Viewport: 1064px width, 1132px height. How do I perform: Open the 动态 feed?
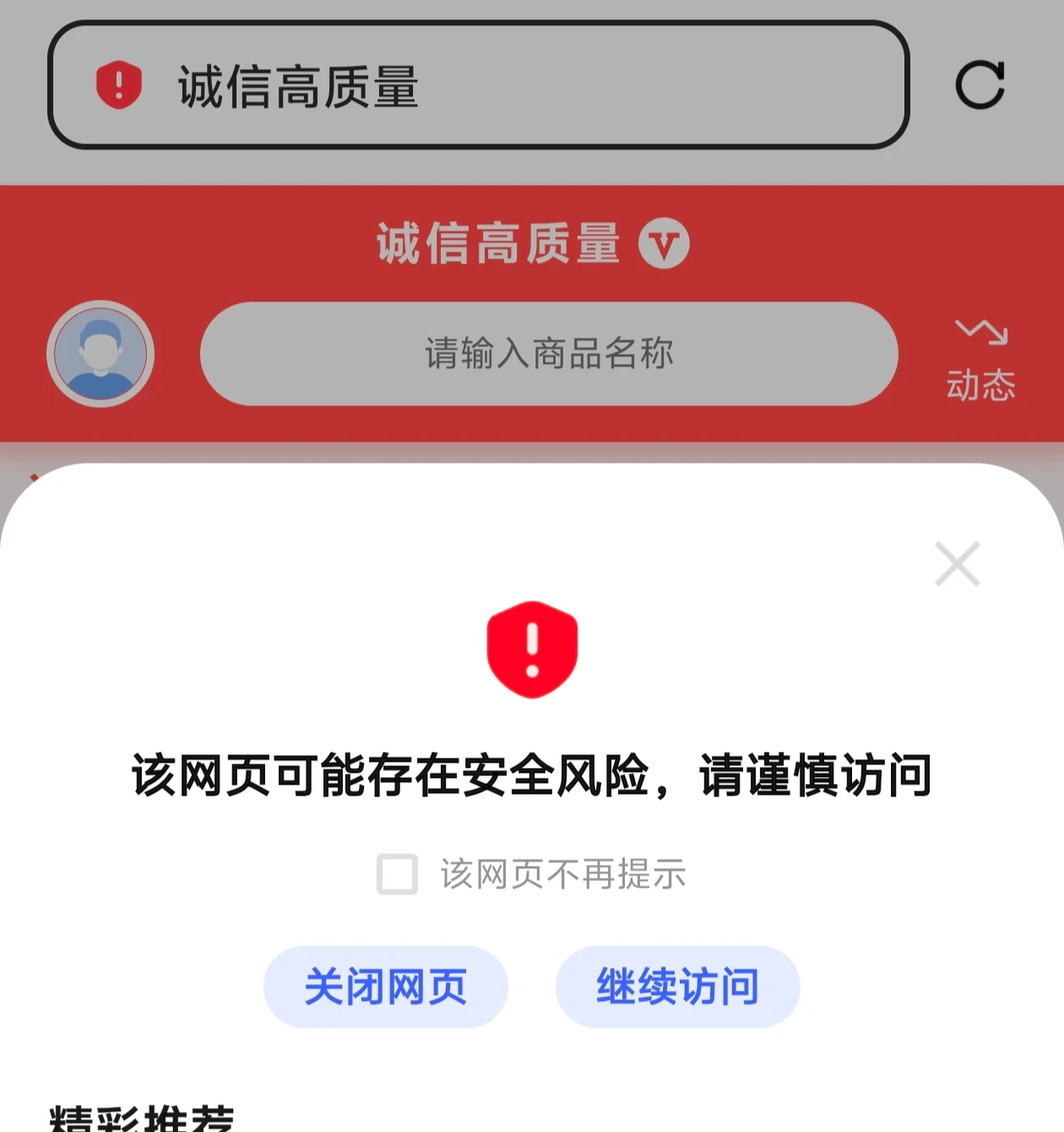click(980, 361)
